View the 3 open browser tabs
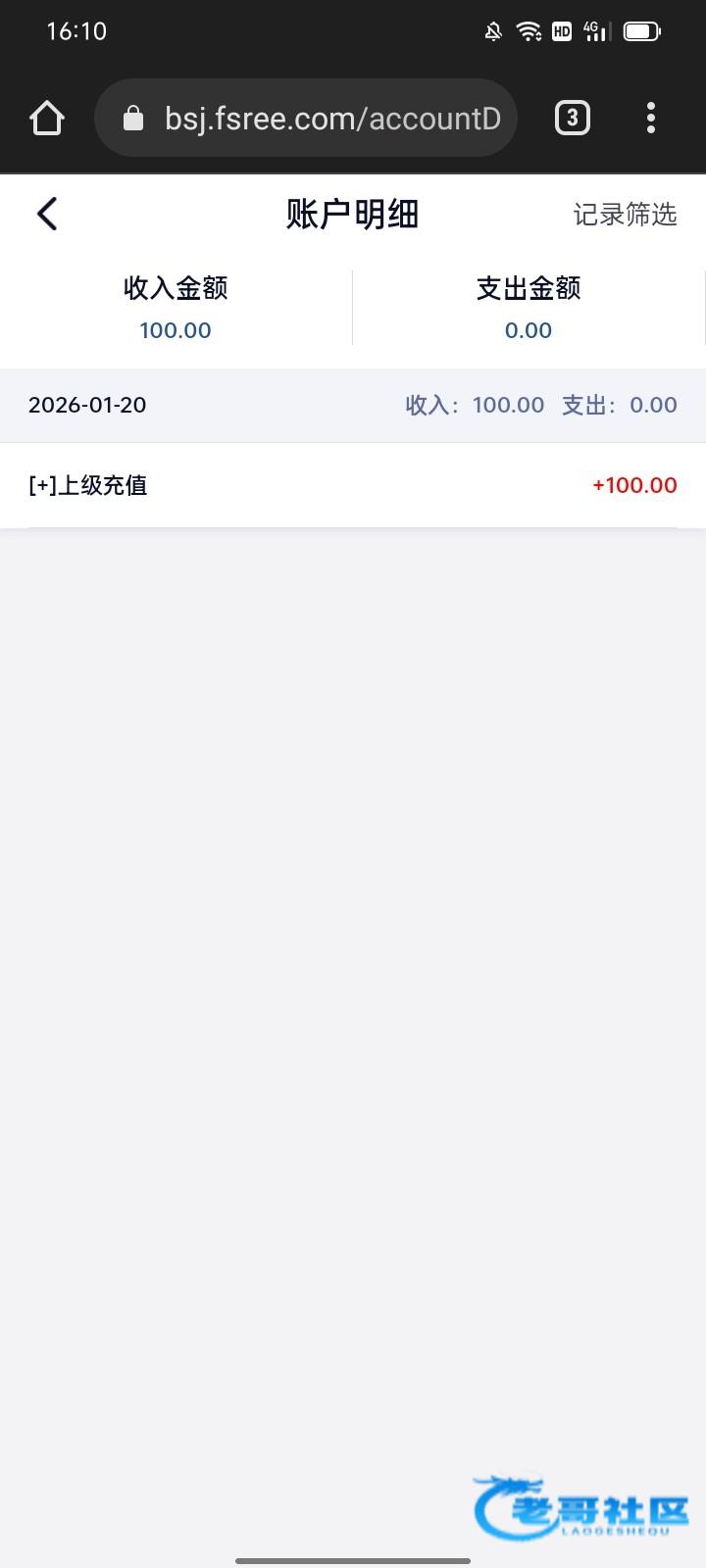 [x=573, y=119]
